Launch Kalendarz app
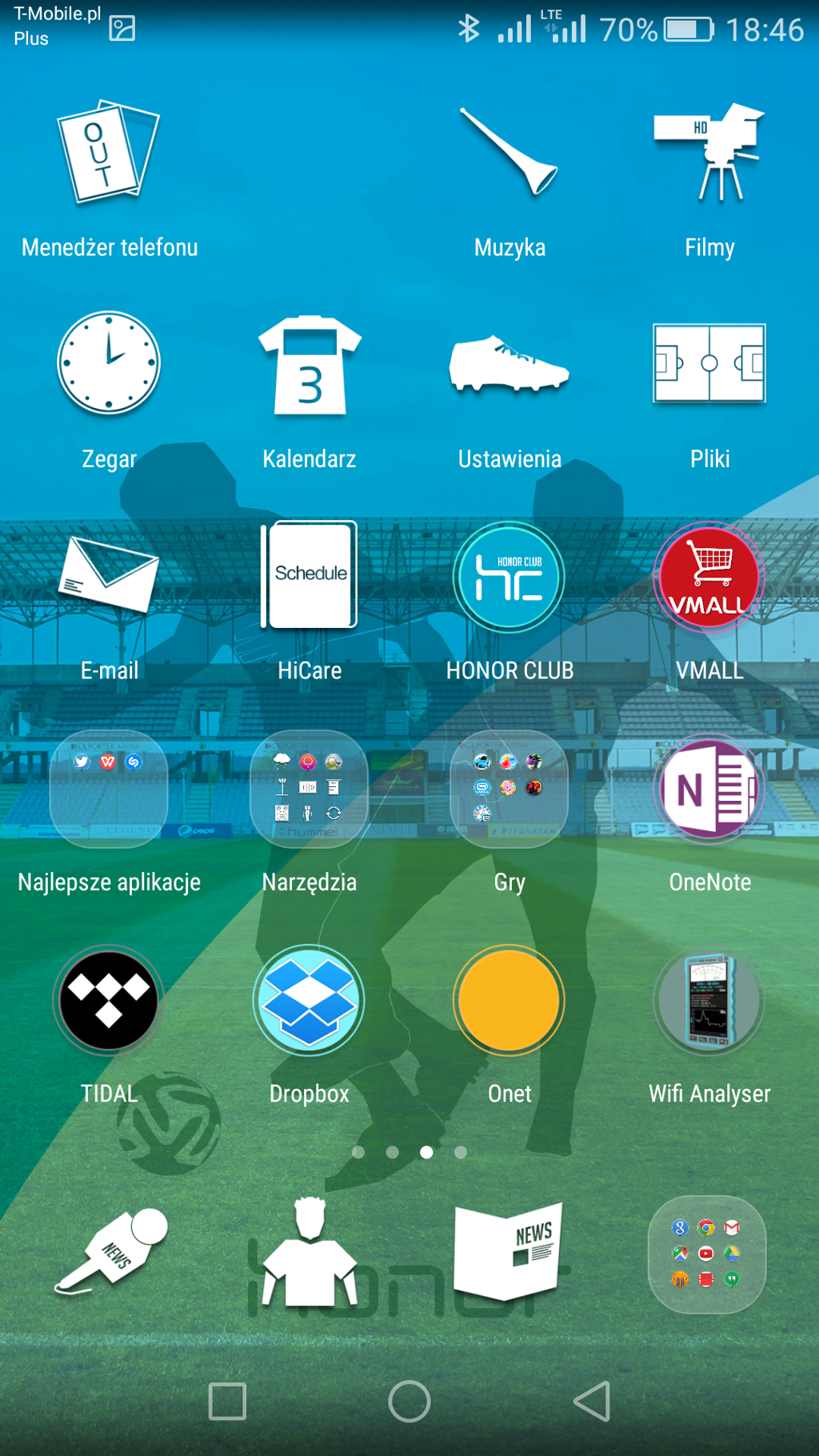The width and height of the screenshot is (819, 1456). [x=310, y=366]
